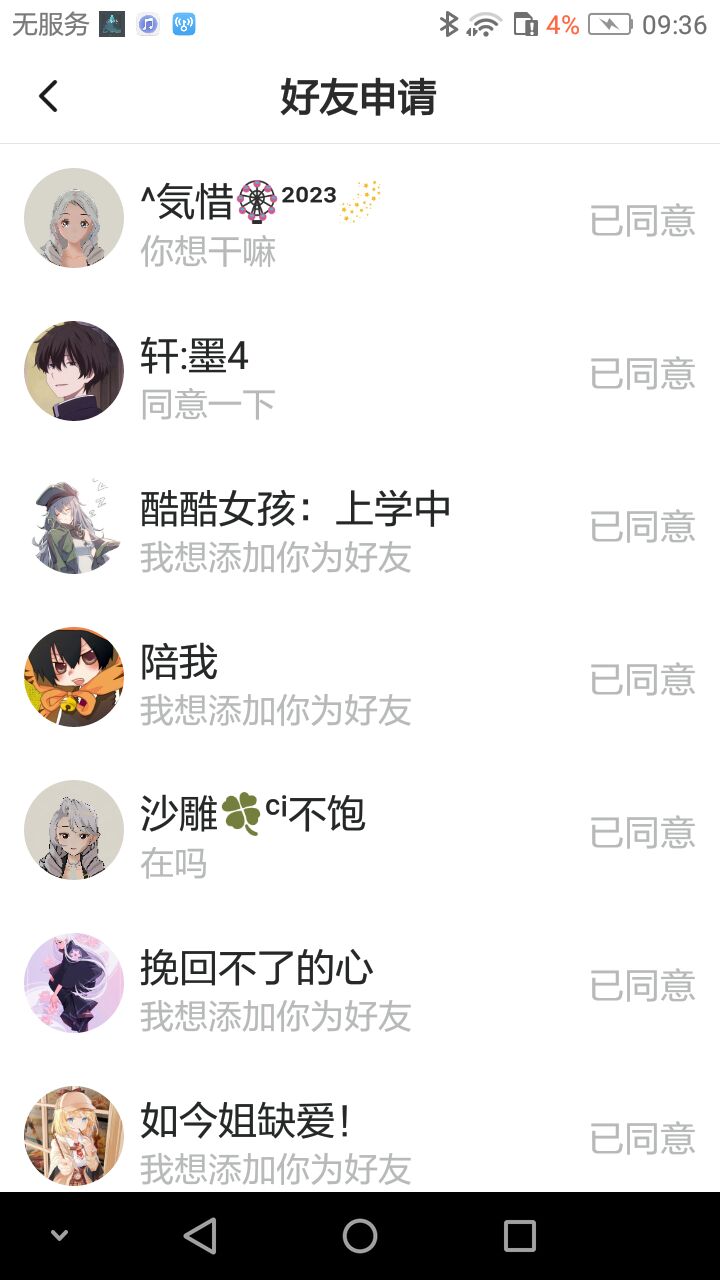Select the 酷酷女孩：上学中 request row
The width and height of the screenshot is (720, 1280).
360,526
